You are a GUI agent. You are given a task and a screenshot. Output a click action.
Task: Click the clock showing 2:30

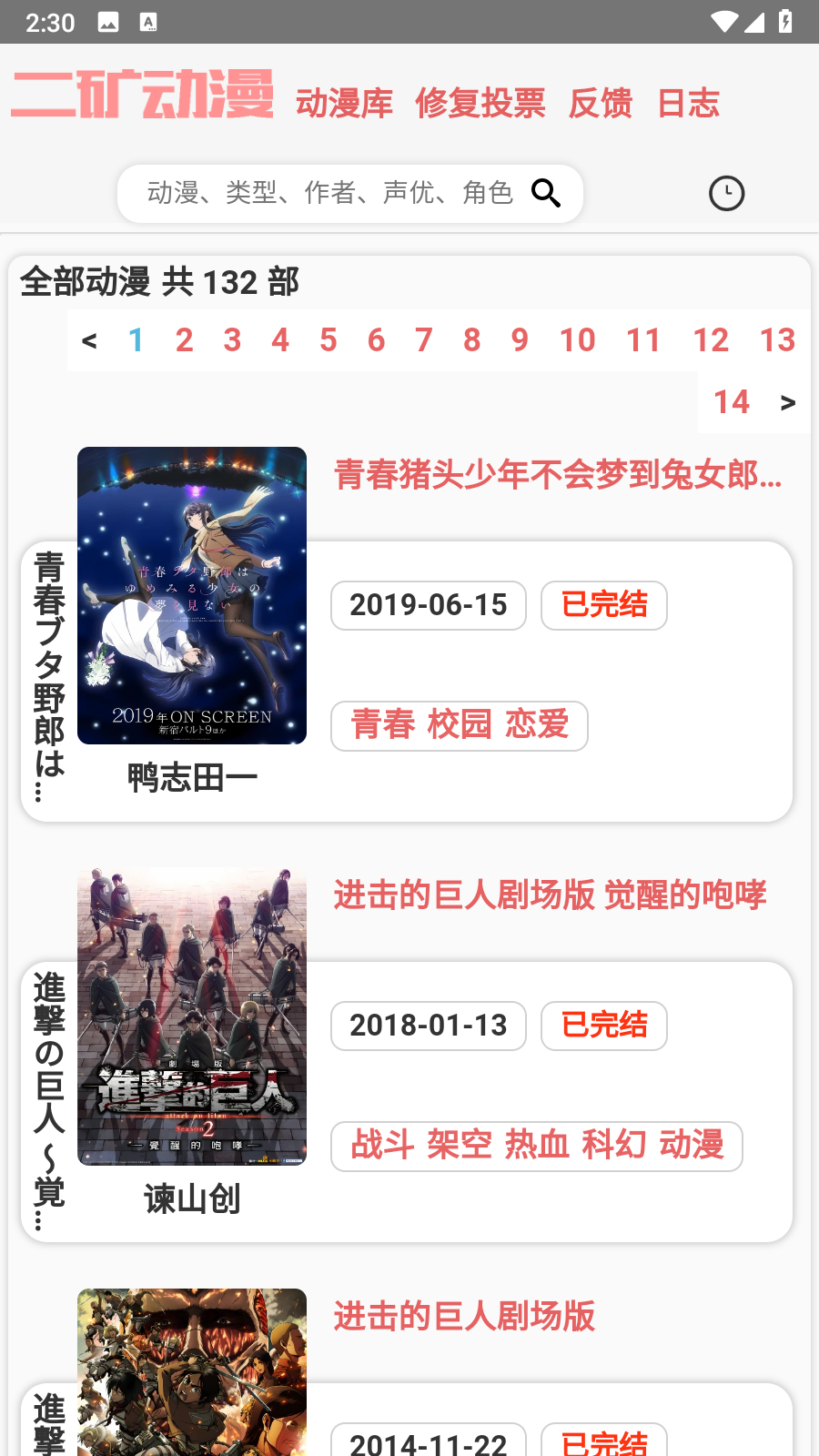[50, 23]
